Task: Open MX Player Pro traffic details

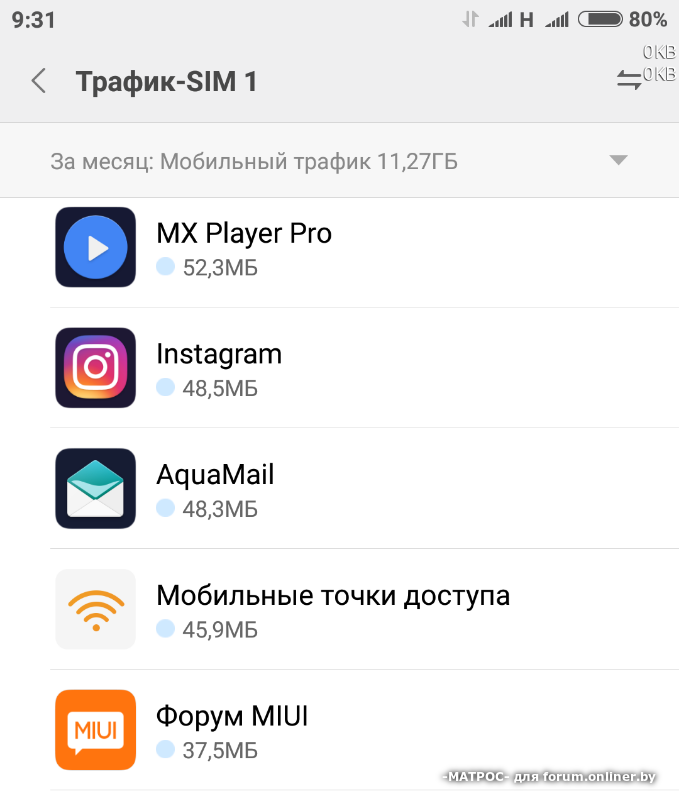Action: 340,248
